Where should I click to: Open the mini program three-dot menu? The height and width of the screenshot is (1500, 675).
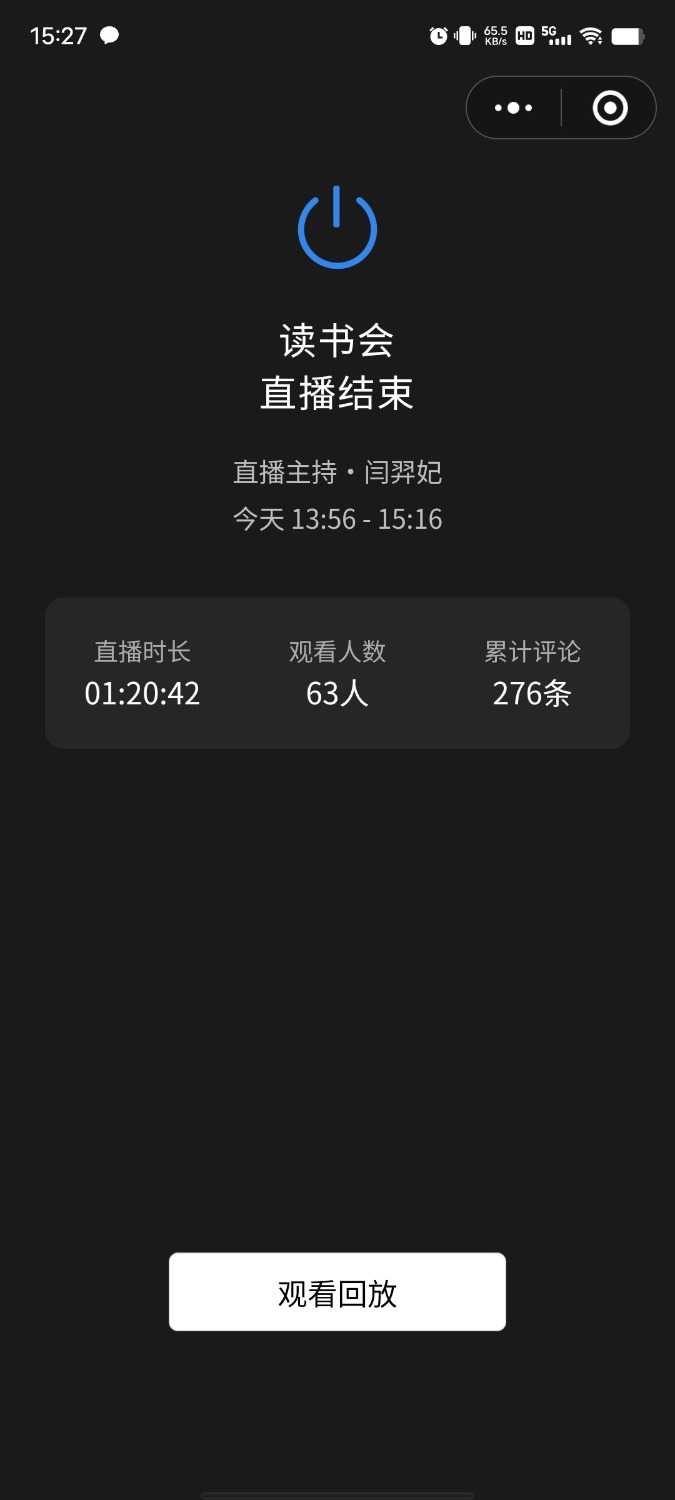[x=514, y=108]
